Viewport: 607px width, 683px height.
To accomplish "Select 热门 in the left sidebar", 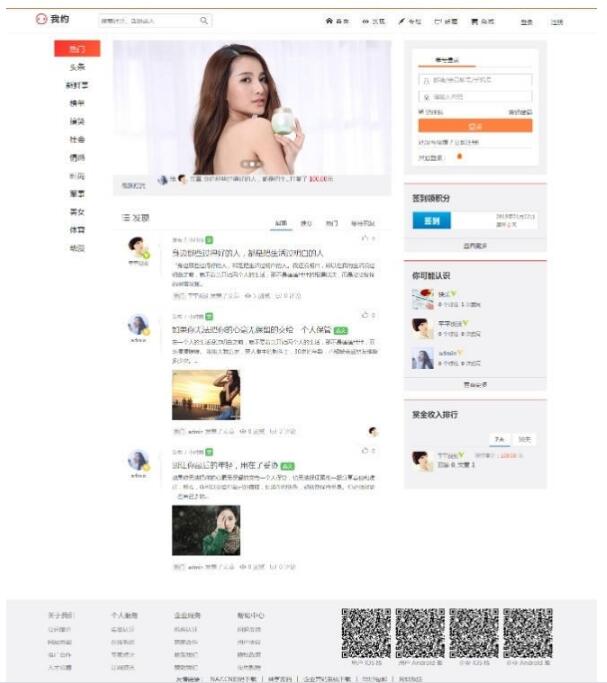I will pyautogui.click(x=77, y=49).
